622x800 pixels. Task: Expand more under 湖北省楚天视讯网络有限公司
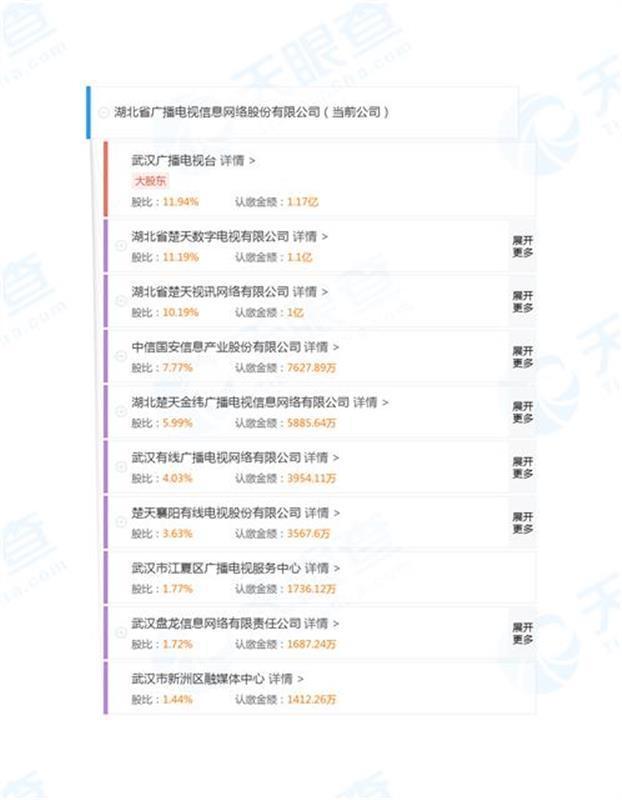point(522,301)
